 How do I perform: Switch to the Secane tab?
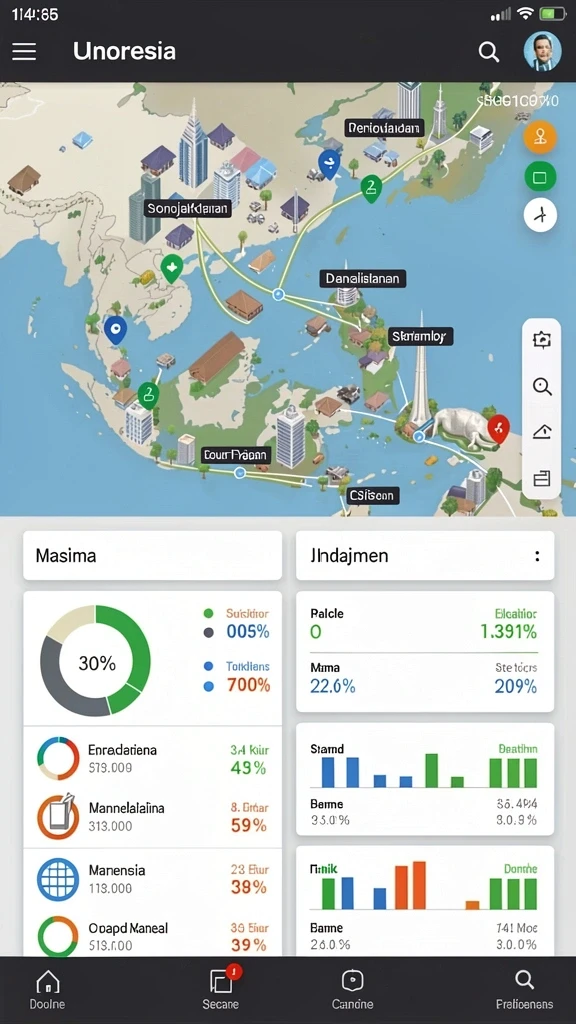221,990
